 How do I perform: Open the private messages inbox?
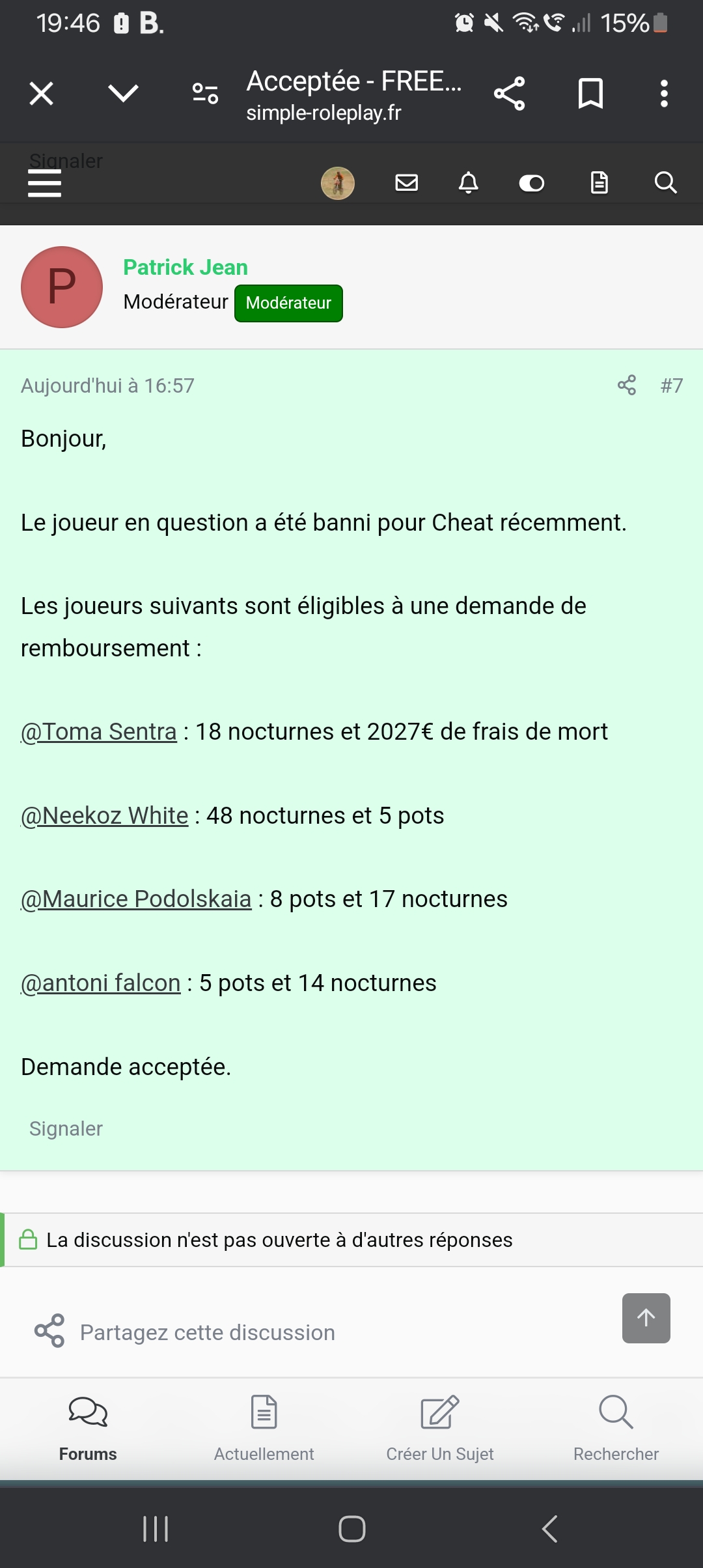407,183
